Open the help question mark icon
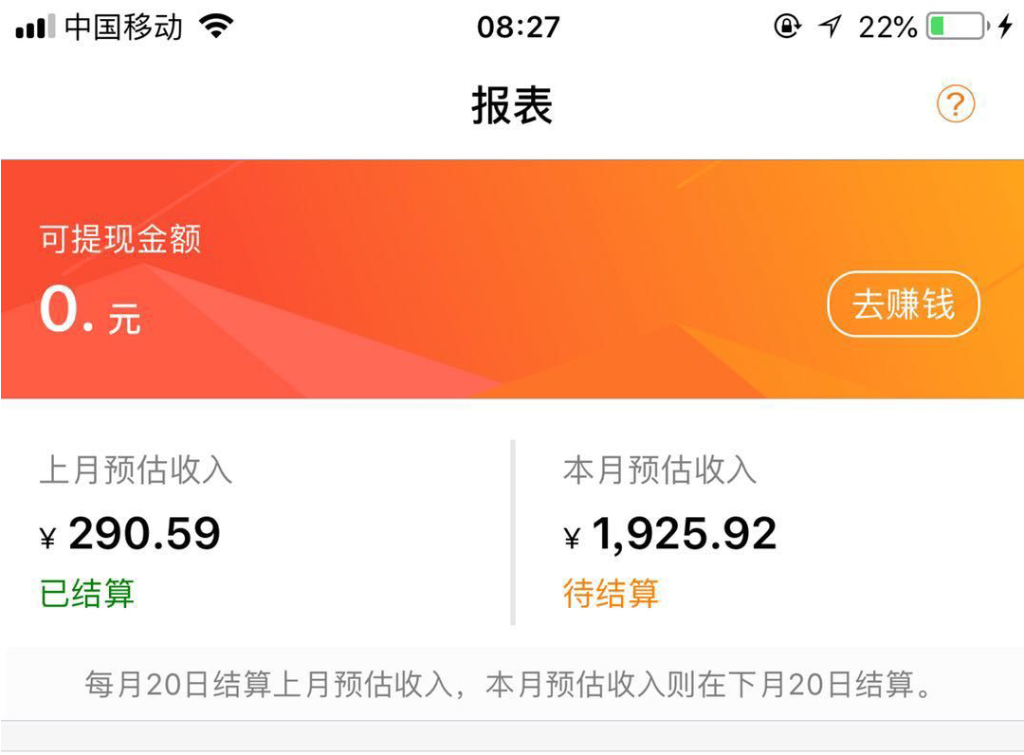This screenshot has height=755, width=1024. (x=955, y=104)
